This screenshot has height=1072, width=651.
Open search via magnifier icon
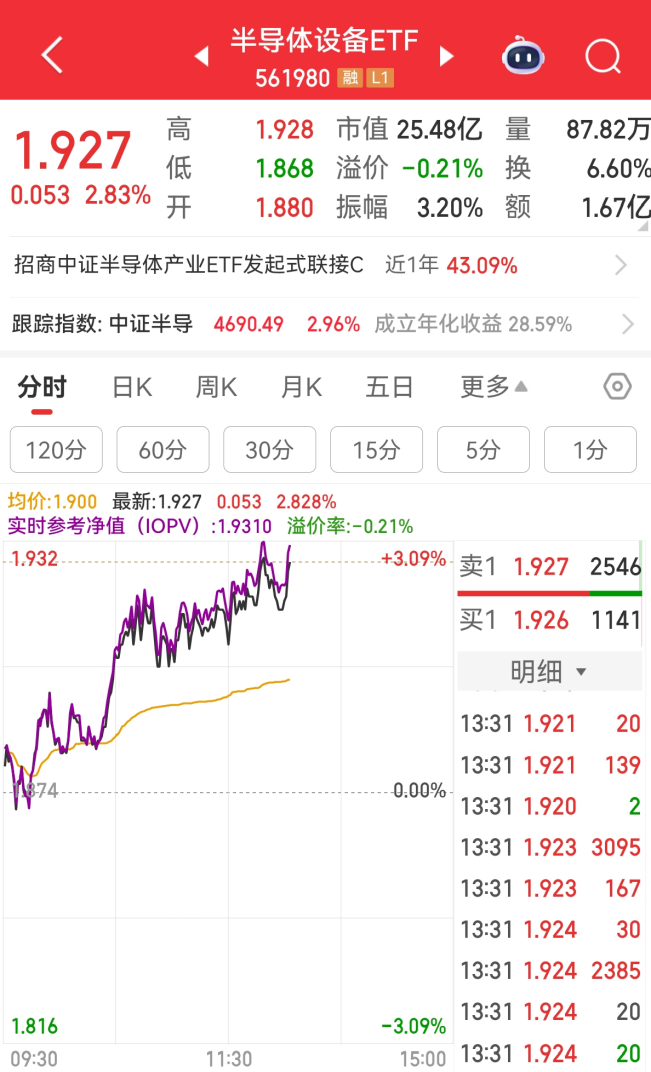[603, 56]
